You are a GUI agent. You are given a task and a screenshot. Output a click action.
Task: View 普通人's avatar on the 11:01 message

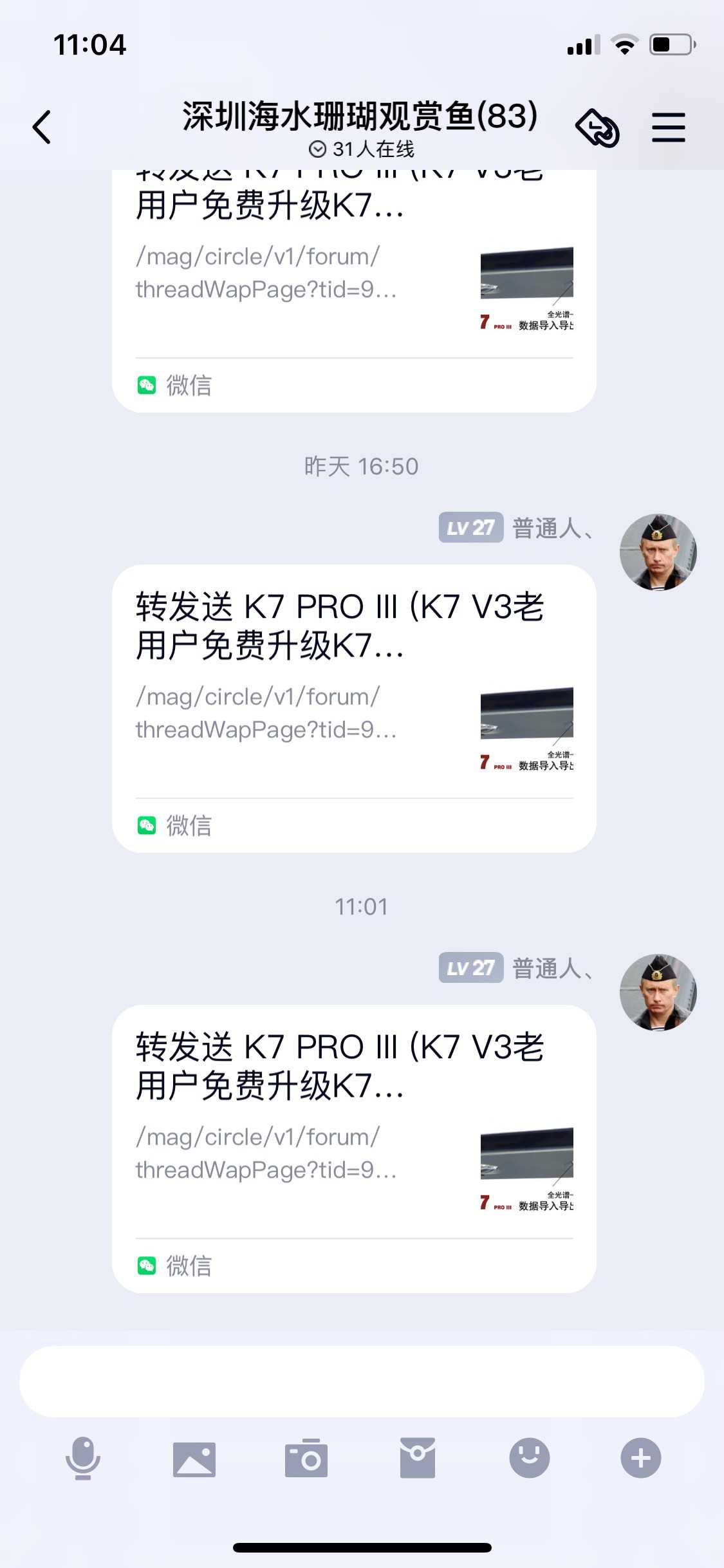tap(658, 992)
